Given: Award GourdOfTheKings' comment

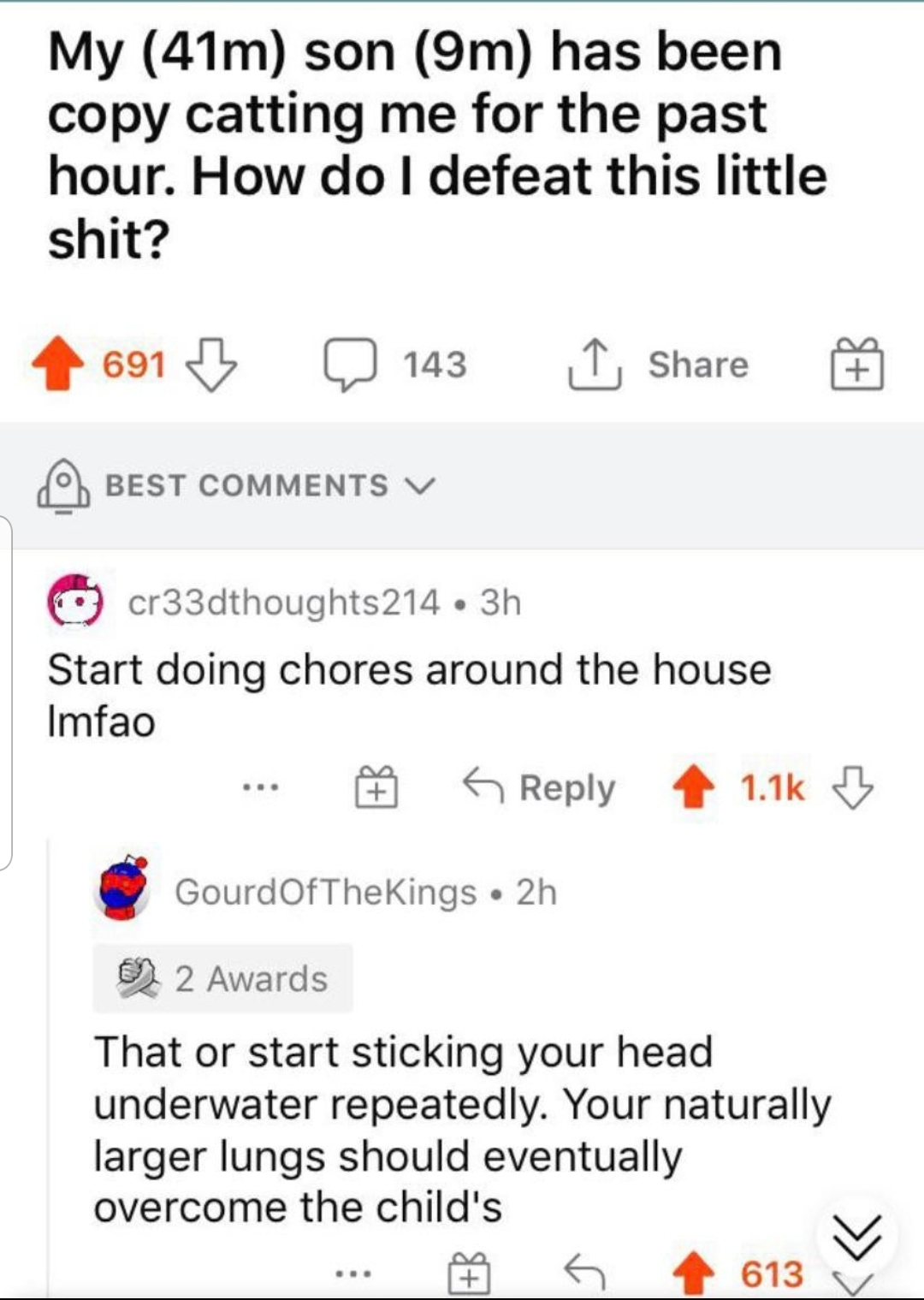Looking at the screenshot, I should [470, 1274].
